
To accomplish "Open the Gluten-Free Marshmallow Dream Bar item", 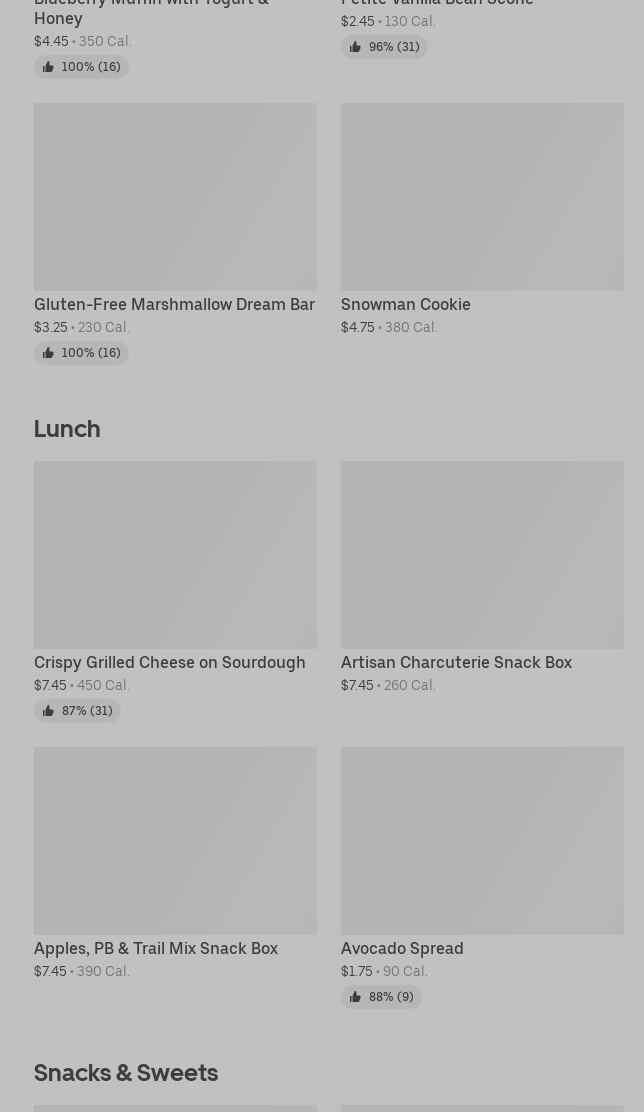I will (174, 233).
